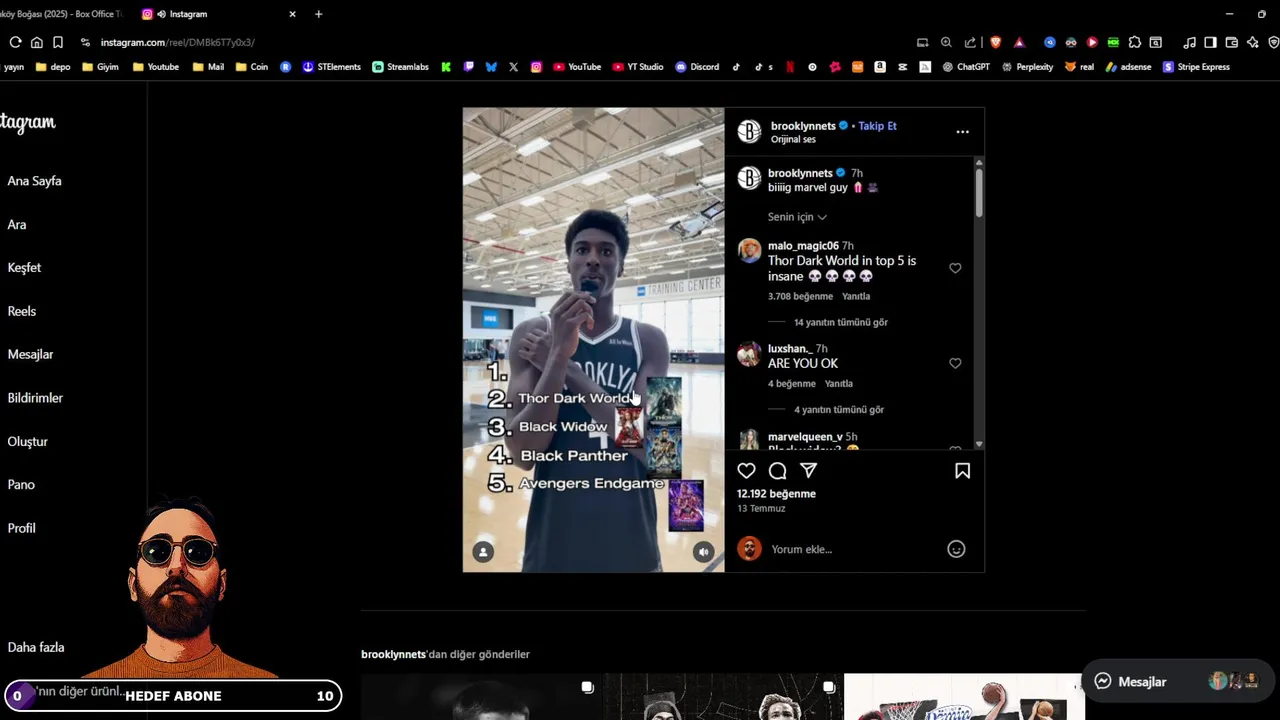Image resolution: width=1280 pixels, height=720 pixels.
Task: Toggle the reel's sound icon
Action: point(703,552)
